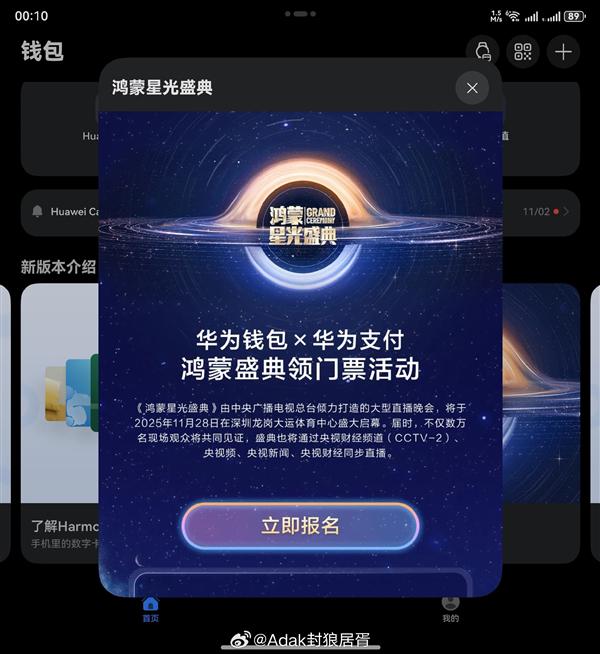Open the Huawei Card notification row

click(x=62, y=212)
